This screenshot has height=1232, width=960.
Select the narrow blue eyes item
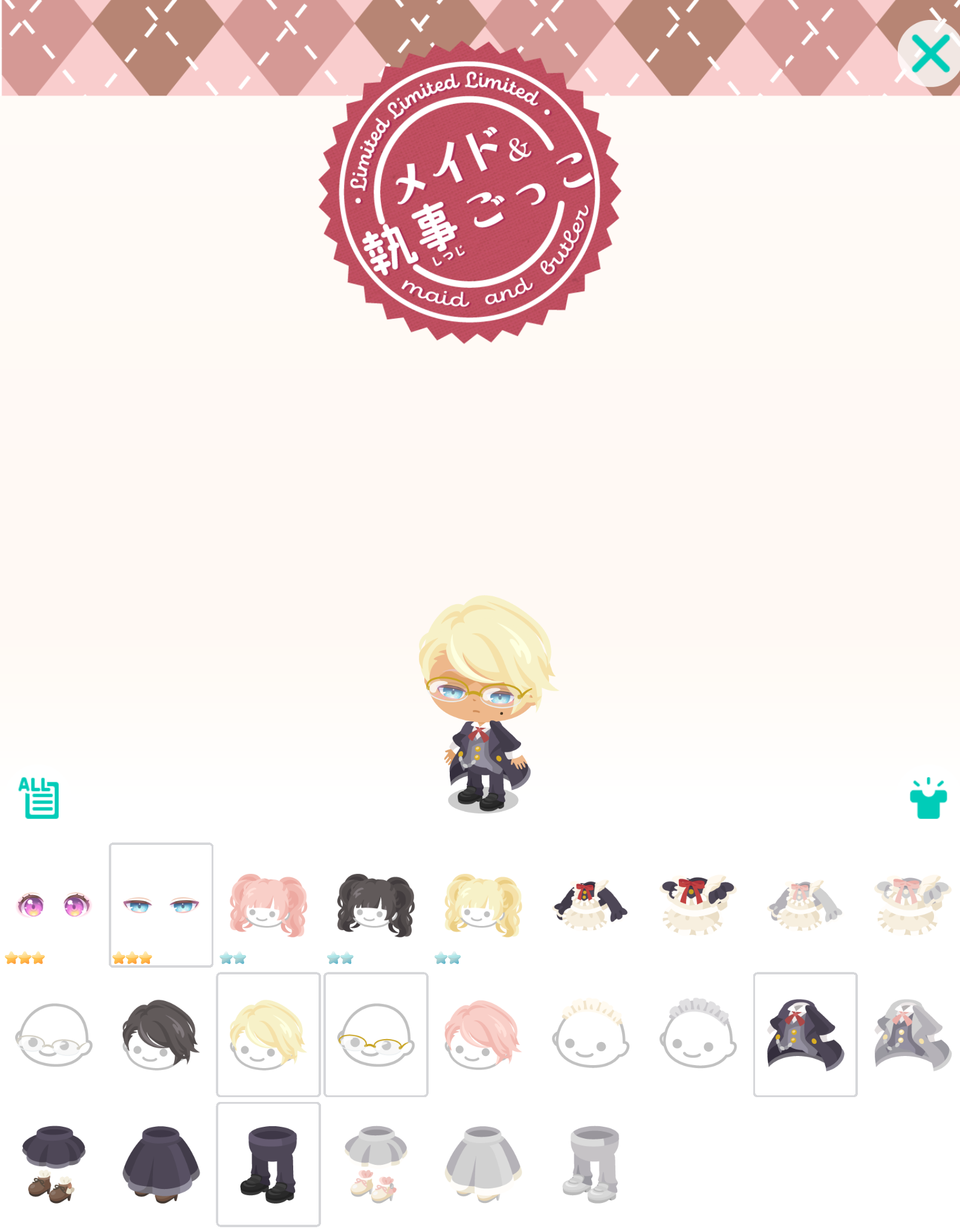coord(161,905)
